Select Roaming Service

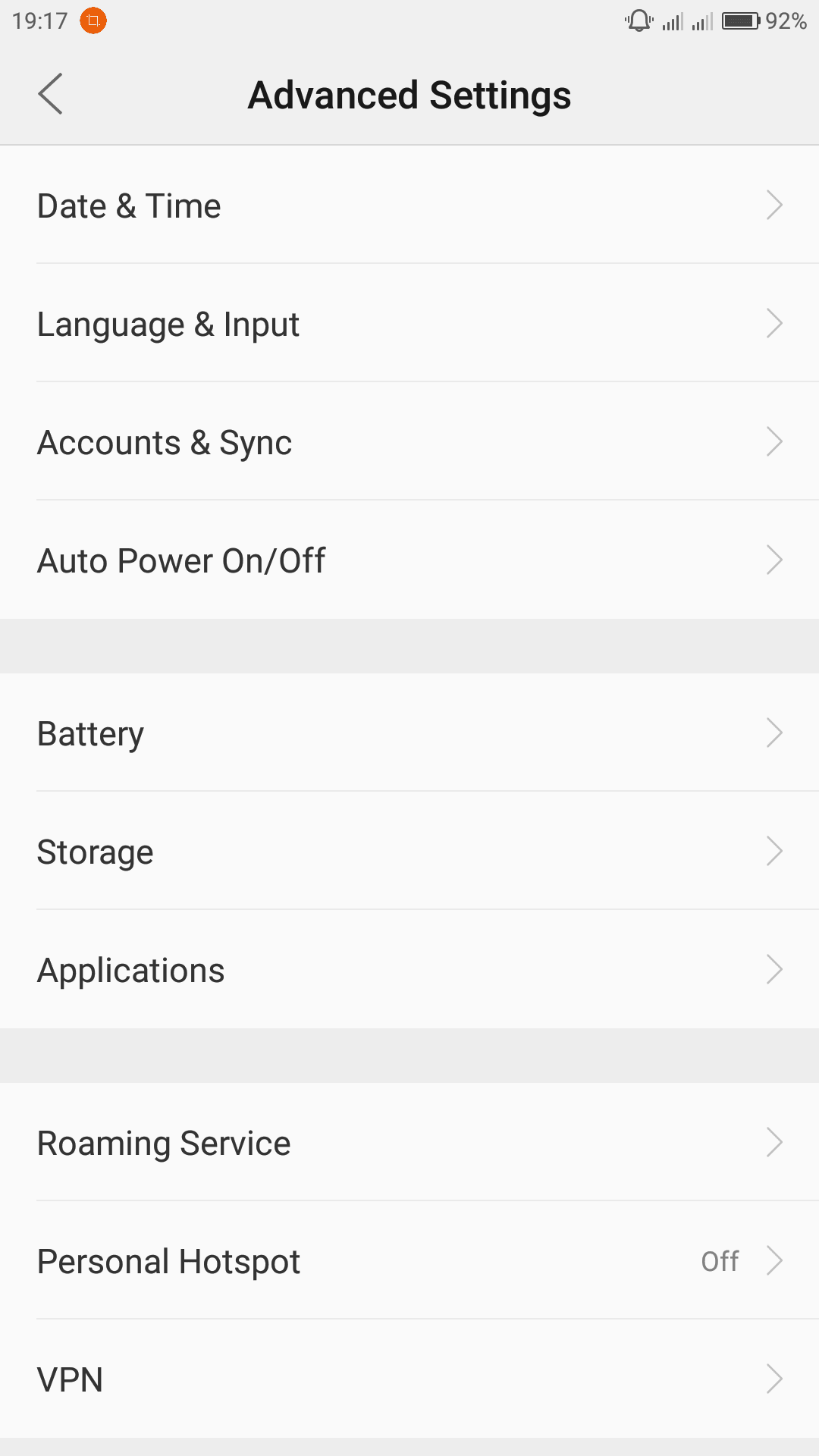pos(409,1142)
